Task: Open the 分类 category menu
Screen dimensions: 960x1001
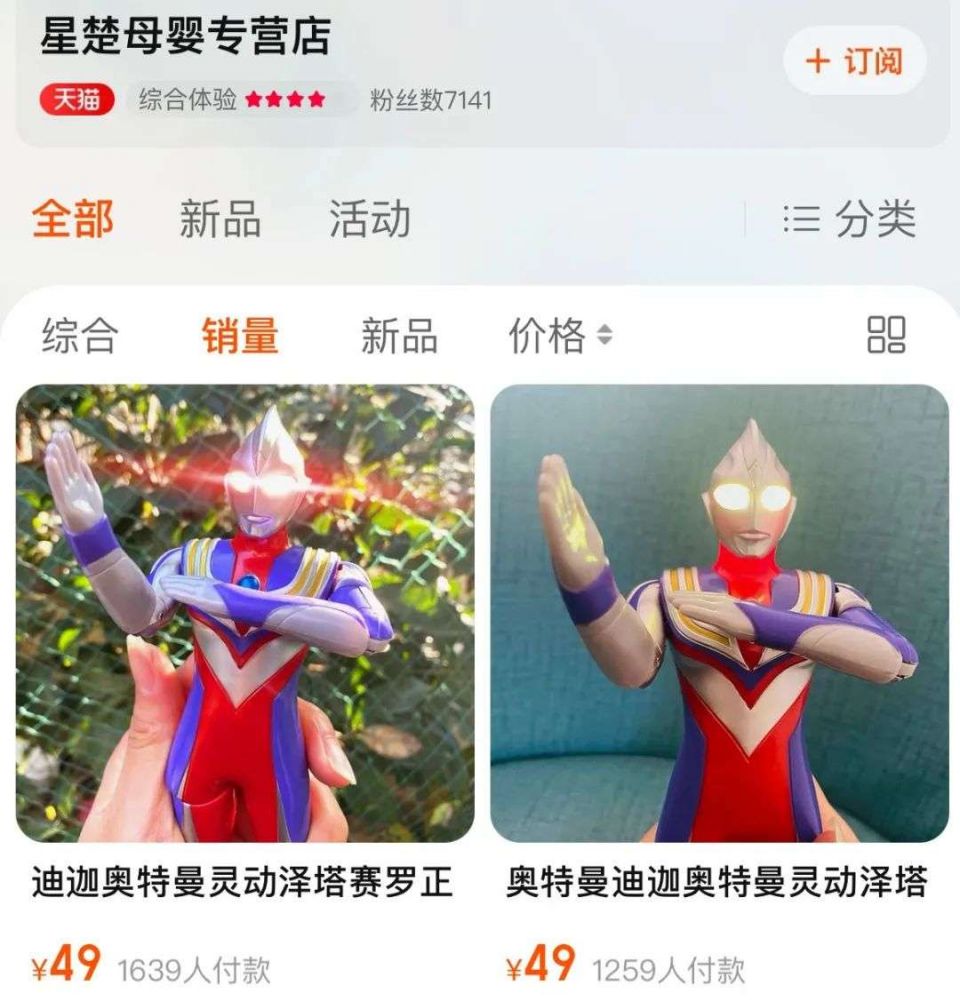Action: point(850,219)
